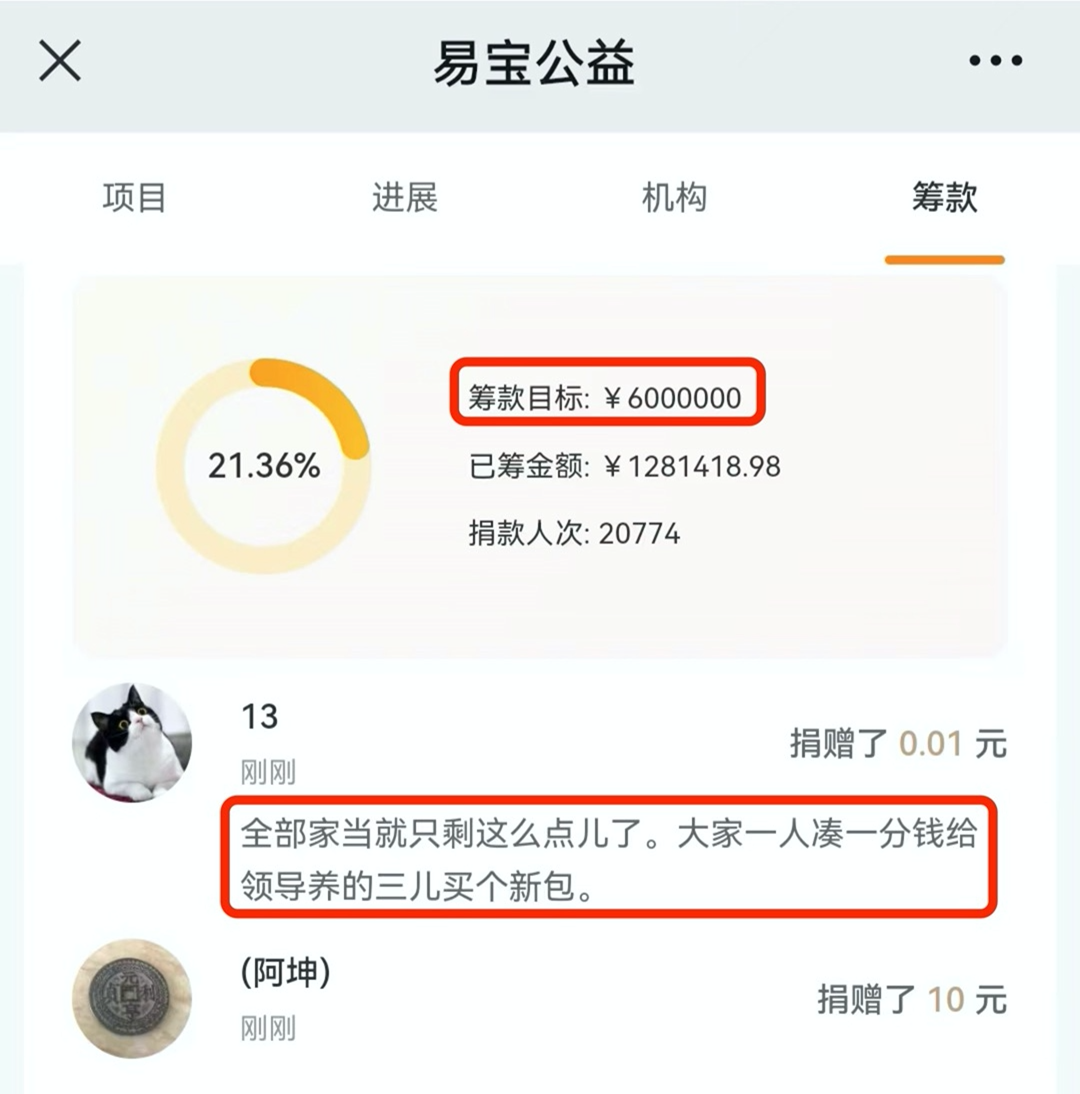Open the 机构 tab

pyautogui.click(x=675, y=199)
